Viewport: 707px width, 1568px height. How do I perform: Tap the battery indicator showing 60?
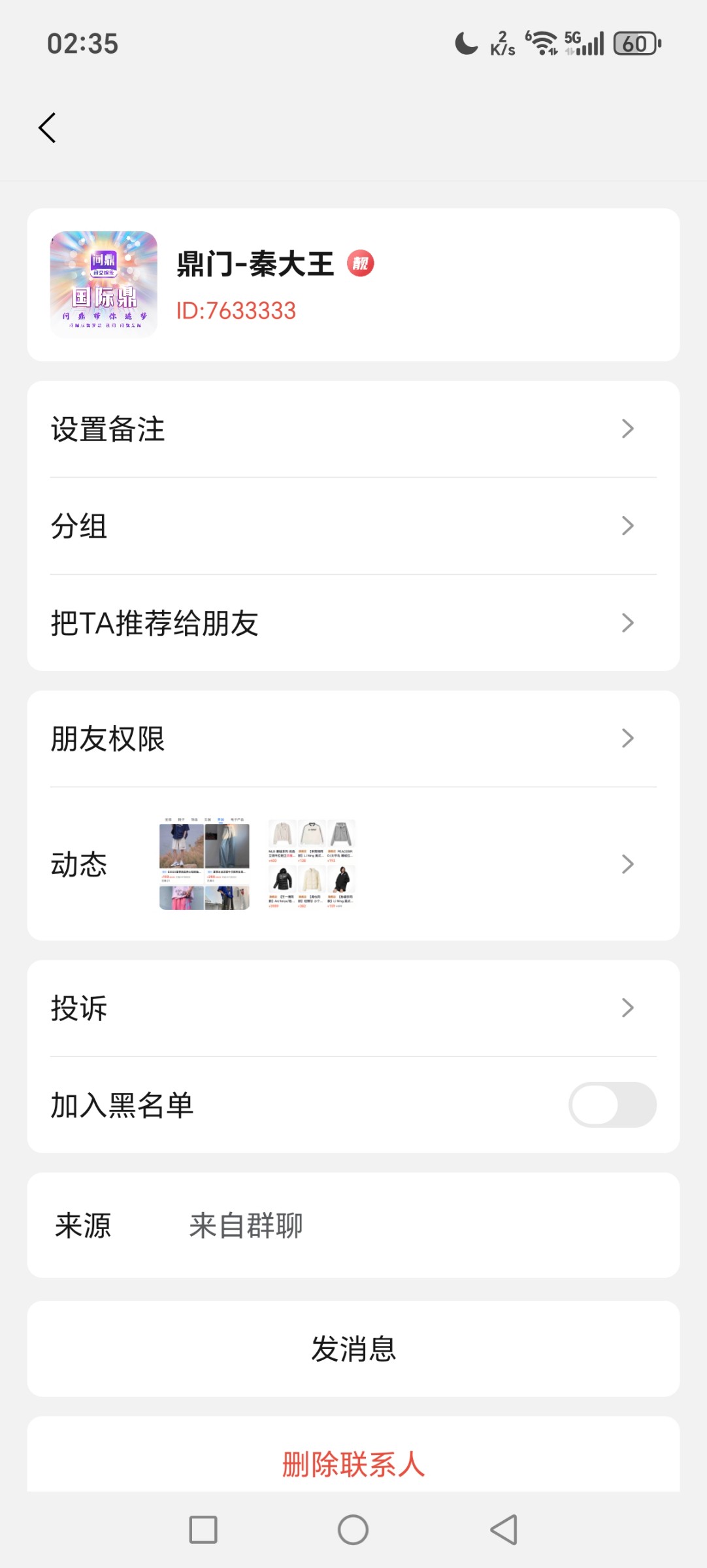click(x=632, y=43)
